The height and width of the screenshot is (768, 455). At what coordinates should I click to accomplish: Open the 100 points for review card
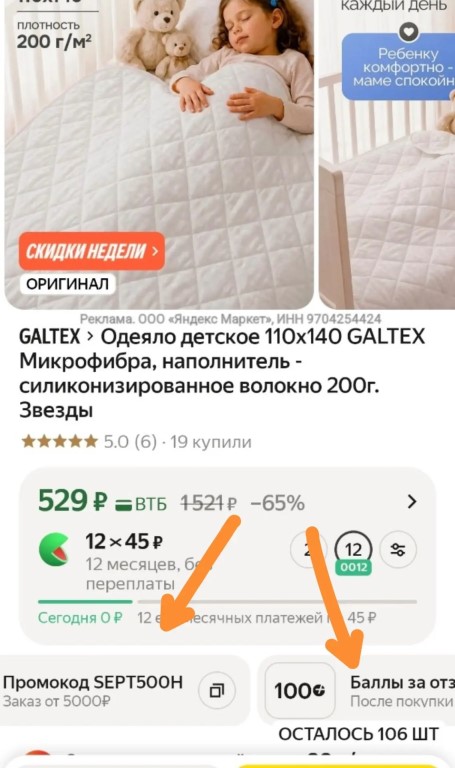point(357,691)
